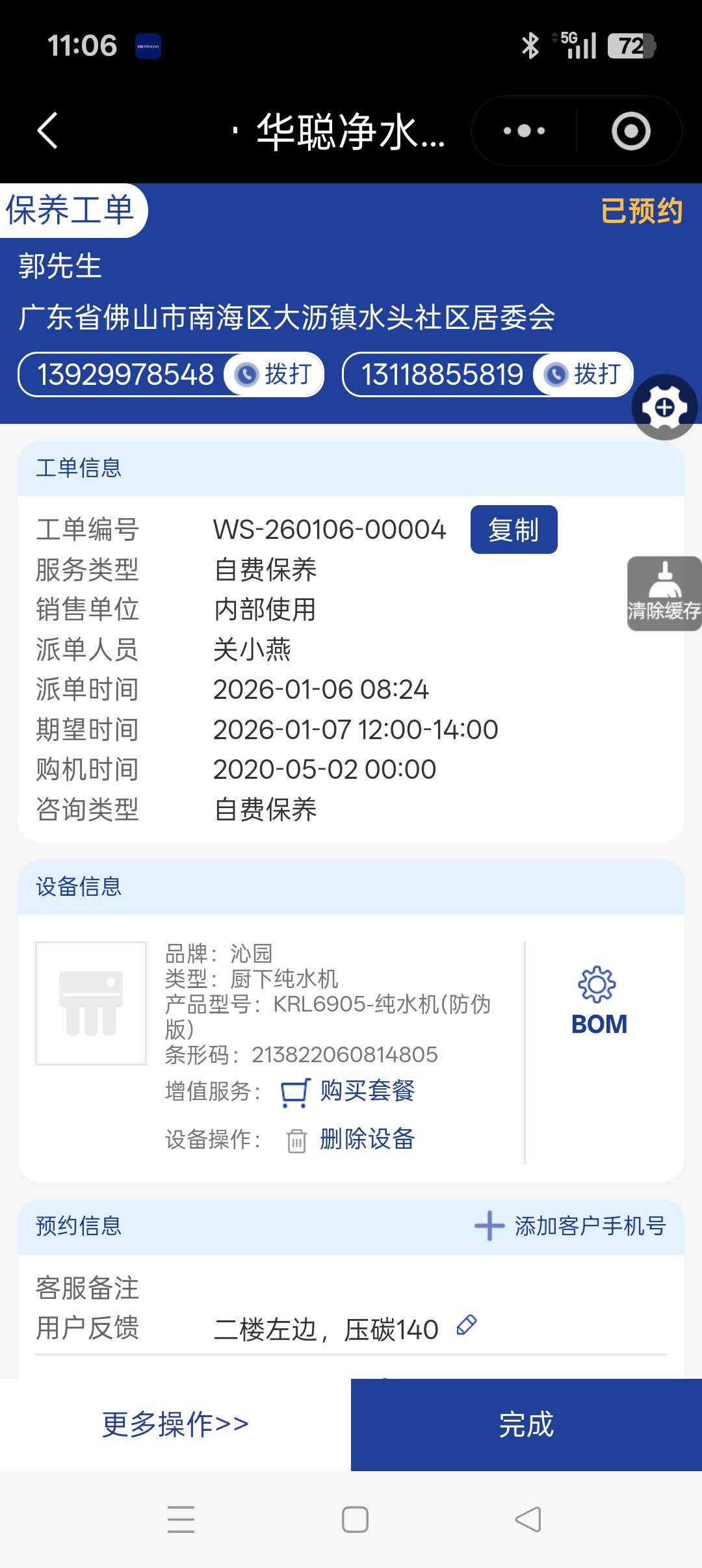The width and height of the screenshot is (702, 1568).
Task: Go back using the top-left arrow
Action: (47, 131)
